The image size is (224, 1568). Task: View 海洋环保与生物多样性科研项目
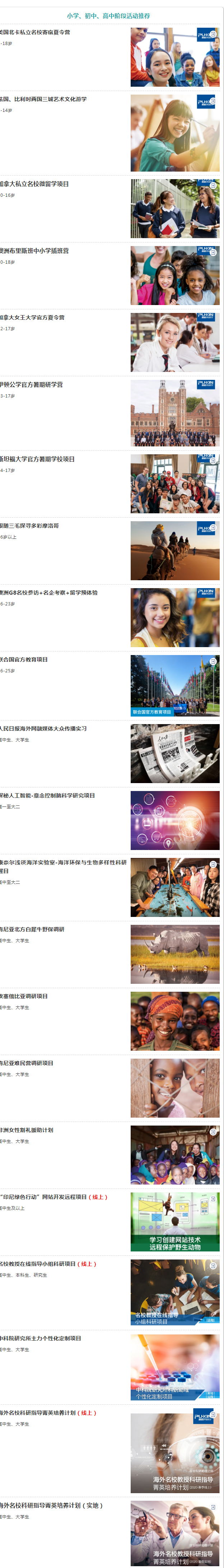[x=64, y=863]
